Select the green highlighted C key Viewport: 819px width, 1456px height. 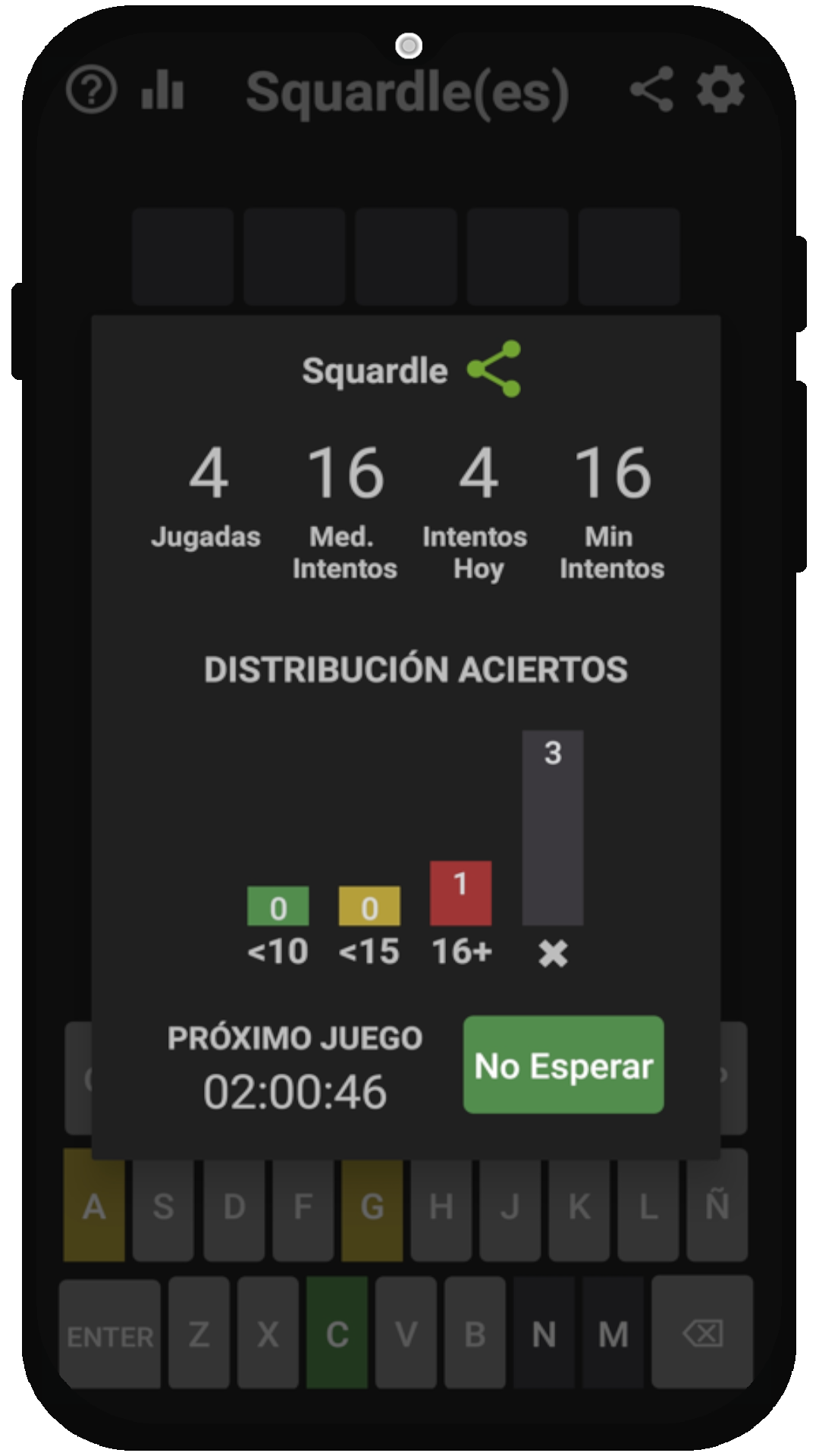(x=337, y=1335)
